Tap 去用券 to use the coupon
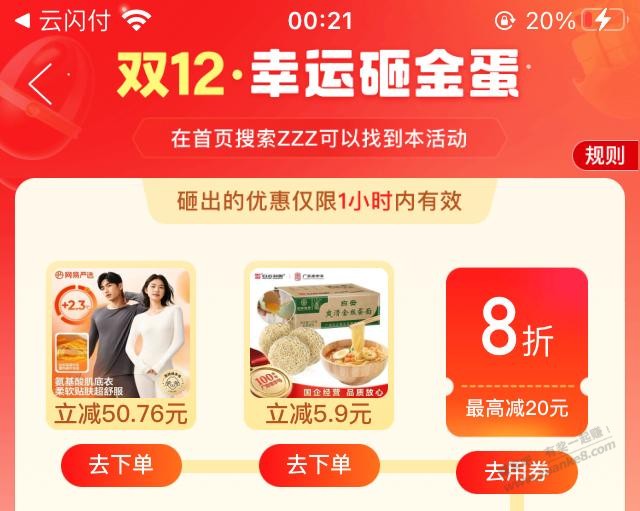The height and width of the screenshot is (511, 640). [x=516, y=470]
